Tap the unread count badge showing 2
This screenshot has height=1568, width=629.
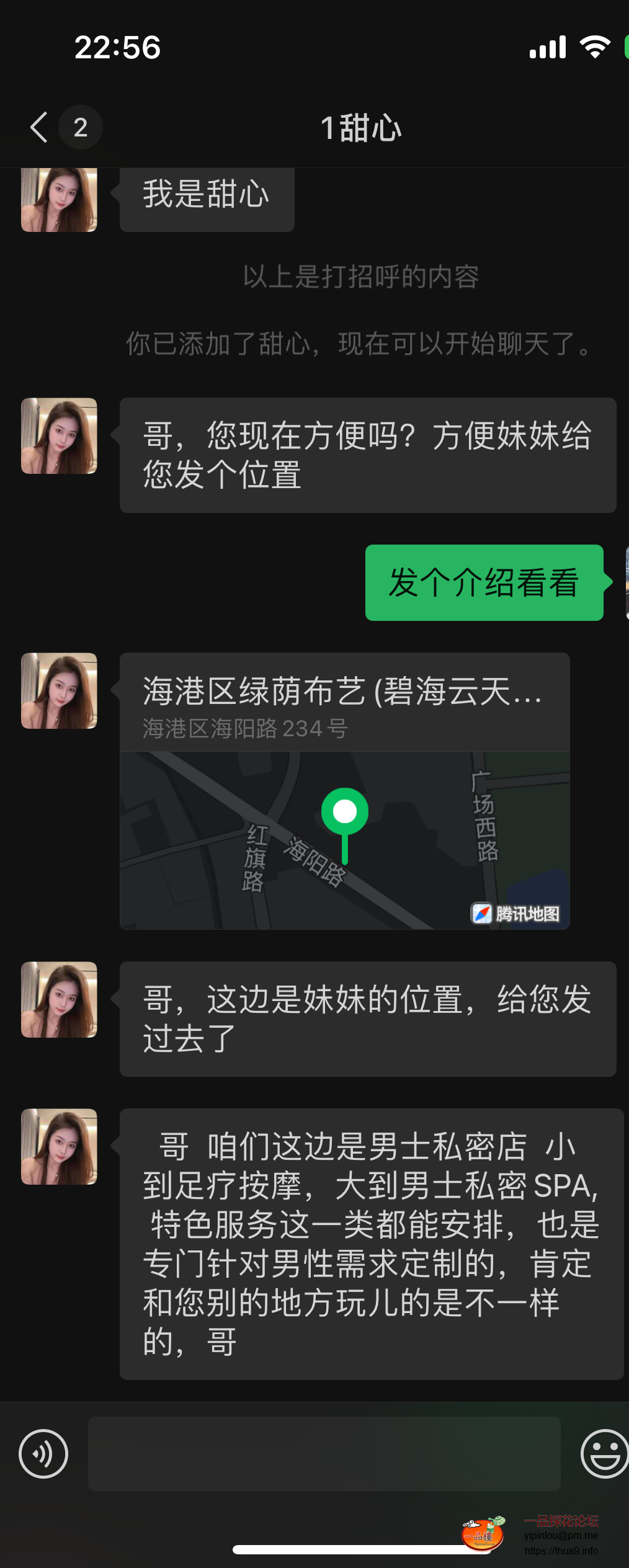coord(81,127)
